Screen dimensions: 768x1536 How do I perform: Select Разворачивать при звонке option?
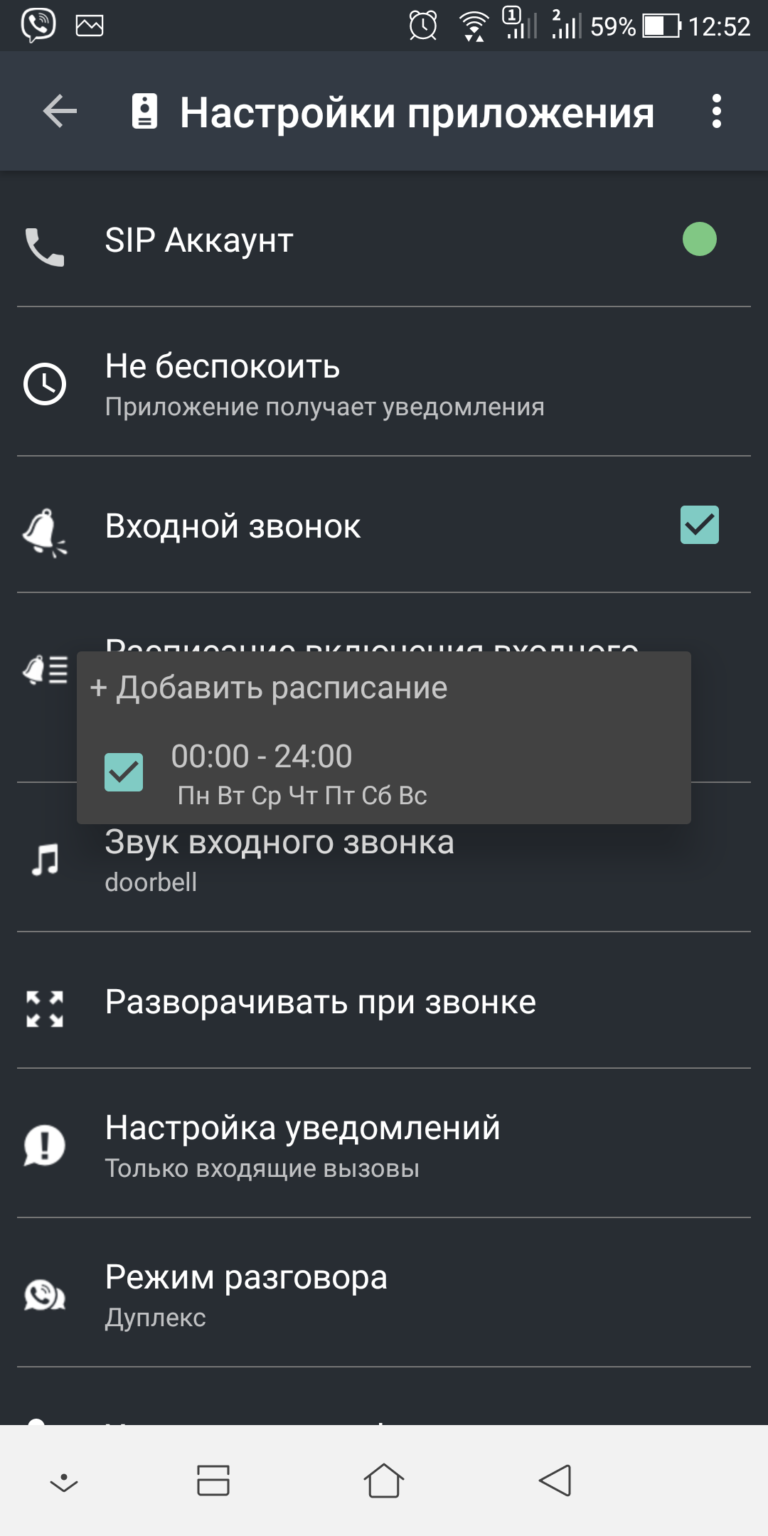384,1001
